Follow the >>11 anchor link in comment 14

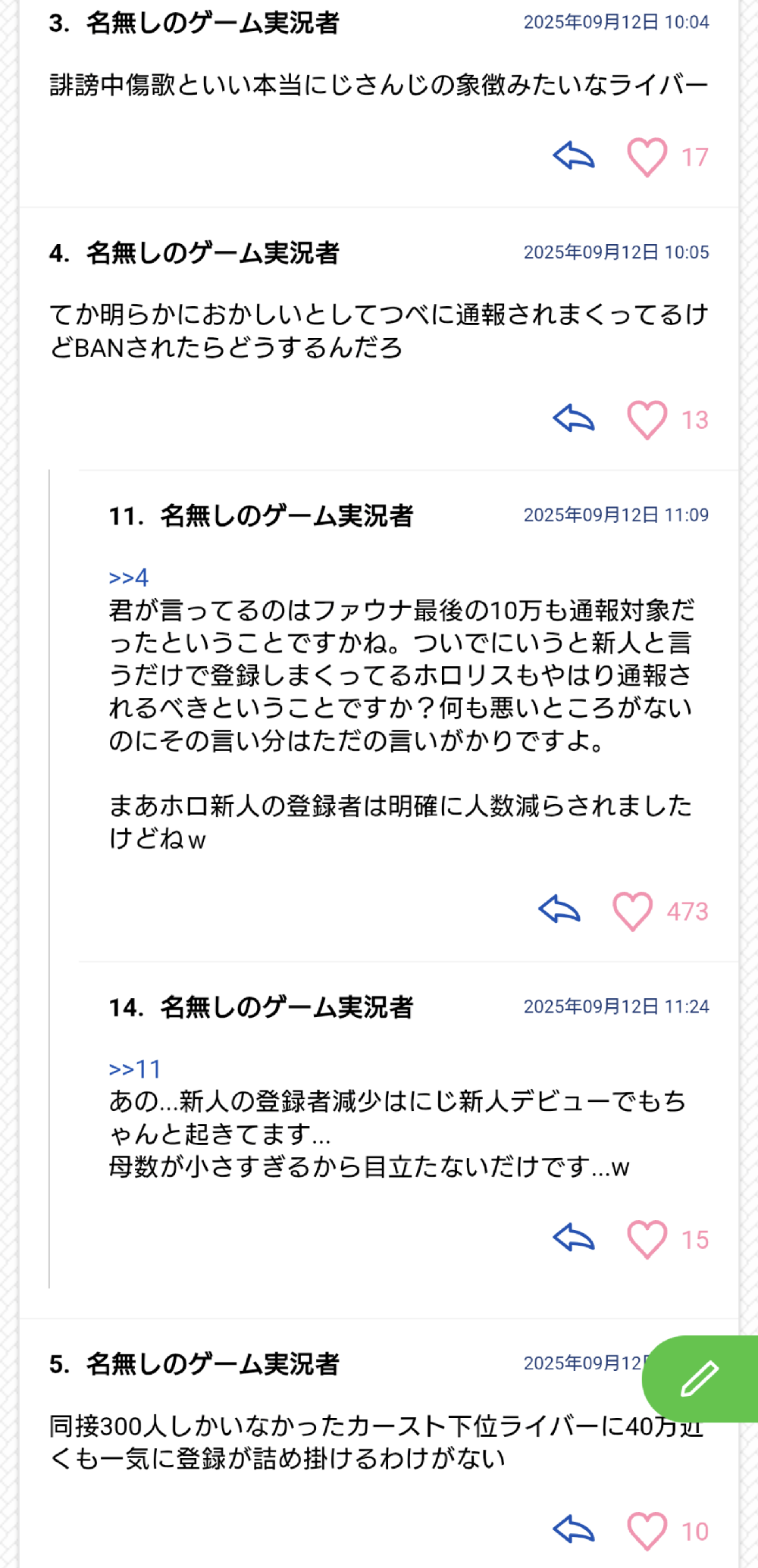pos(135,1069)
